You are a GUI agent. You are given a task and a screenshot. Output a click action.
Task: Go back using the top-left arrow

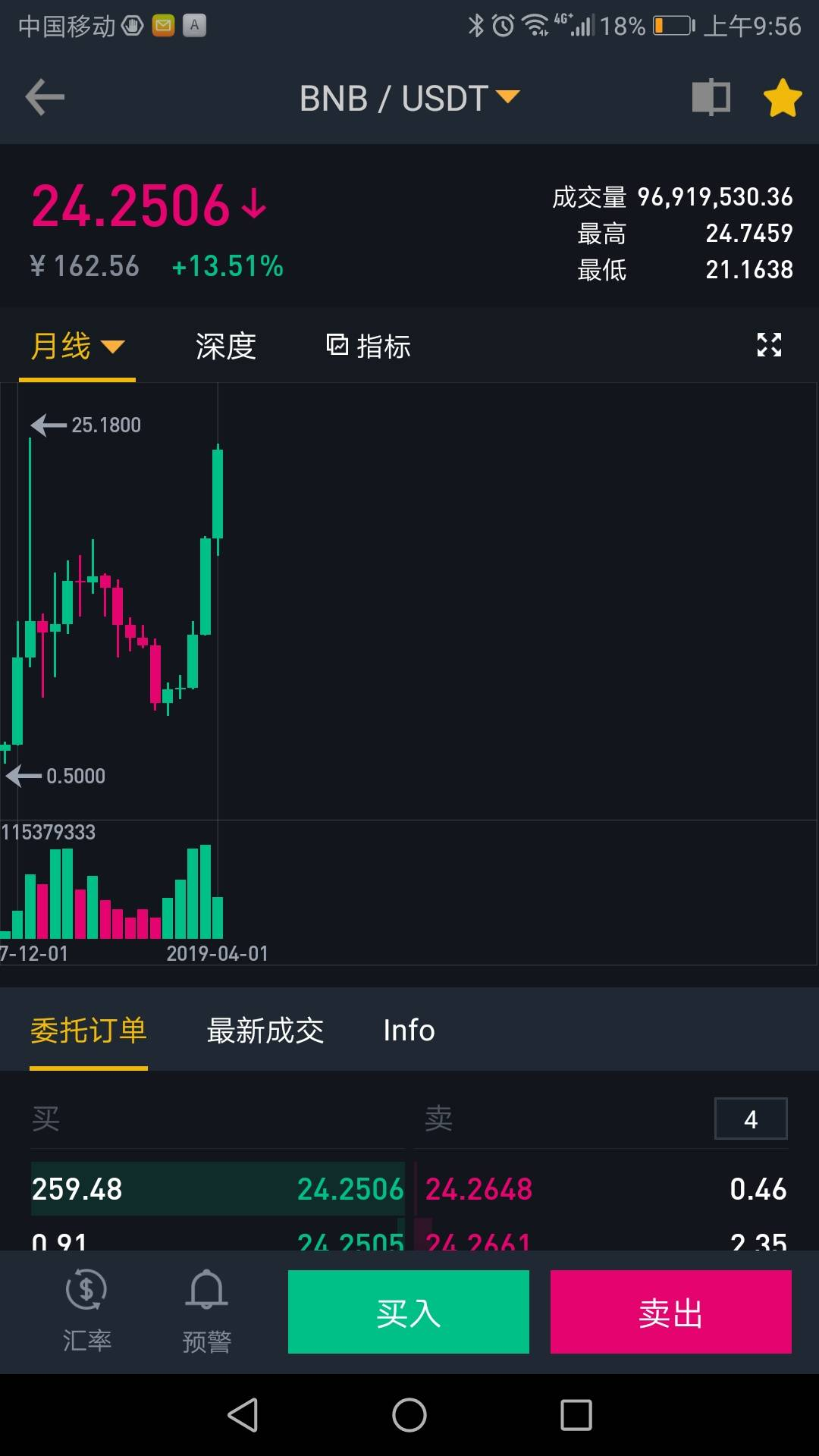[x=45, y=98]
